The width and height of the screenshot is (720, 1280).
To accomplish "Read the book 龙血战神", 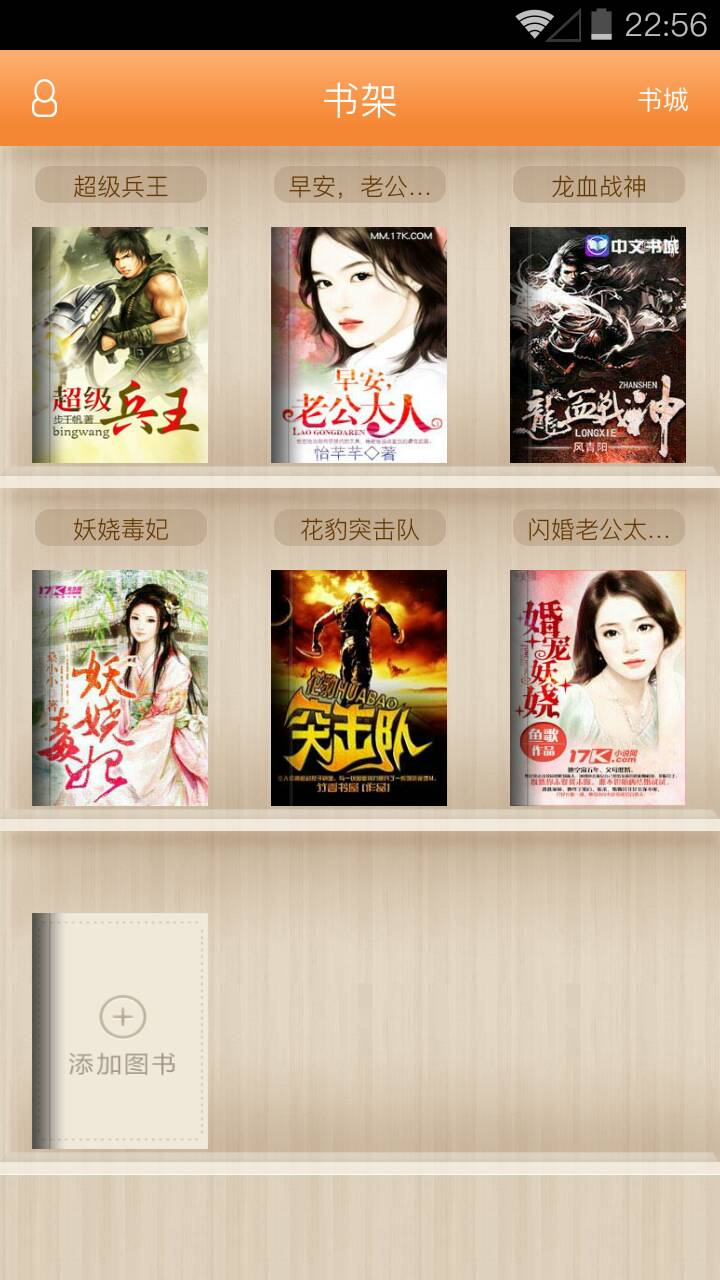I will pos(598,344).
